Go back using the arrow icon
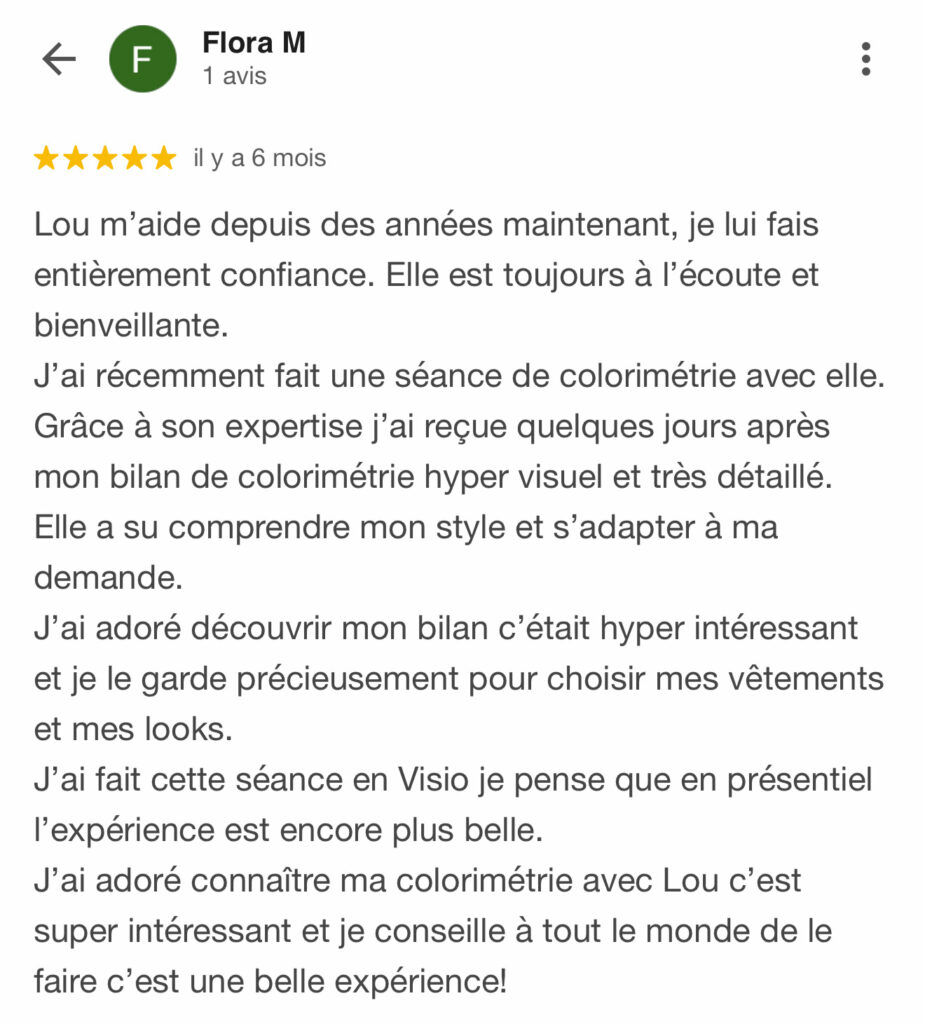 tap(59, 60)
